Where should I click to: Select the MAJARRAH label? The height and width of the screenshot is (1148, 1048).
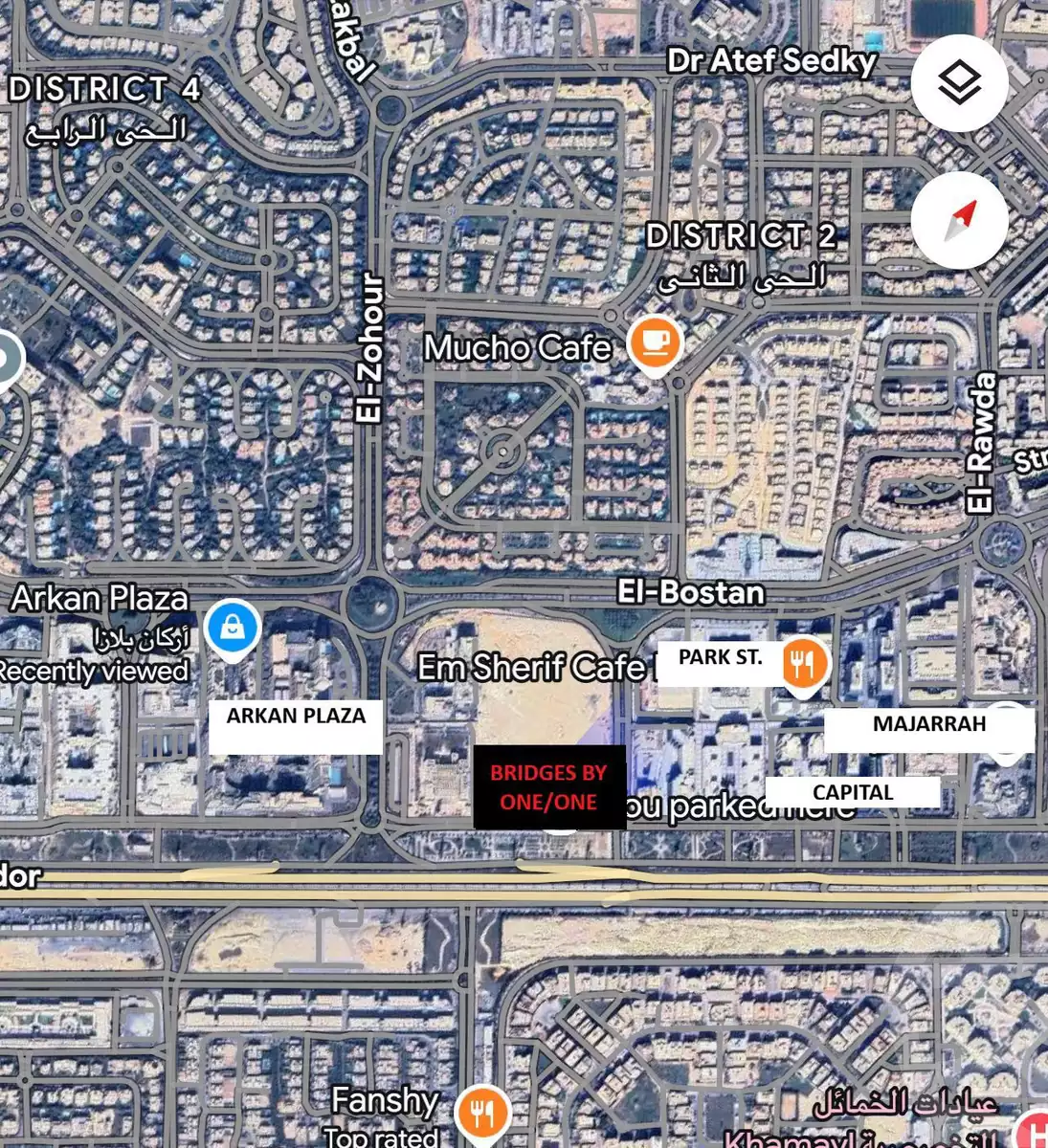[929, 724]
